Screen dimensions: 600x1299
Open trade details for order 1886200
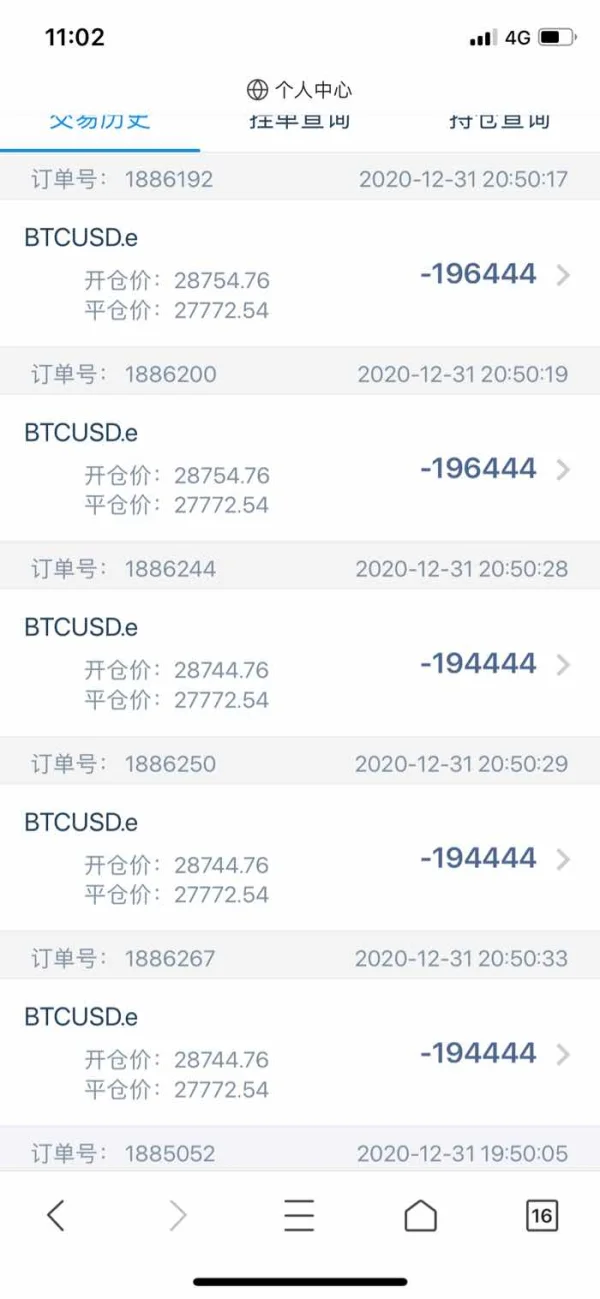click(563, 470)
